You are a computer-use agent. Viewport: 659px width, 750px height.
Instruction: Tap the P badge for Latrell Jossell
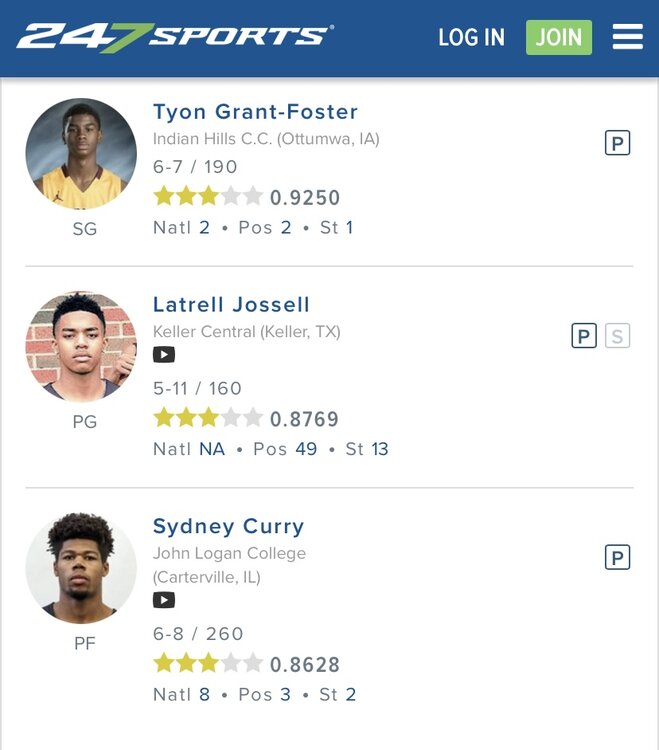(x=583, y=336)
